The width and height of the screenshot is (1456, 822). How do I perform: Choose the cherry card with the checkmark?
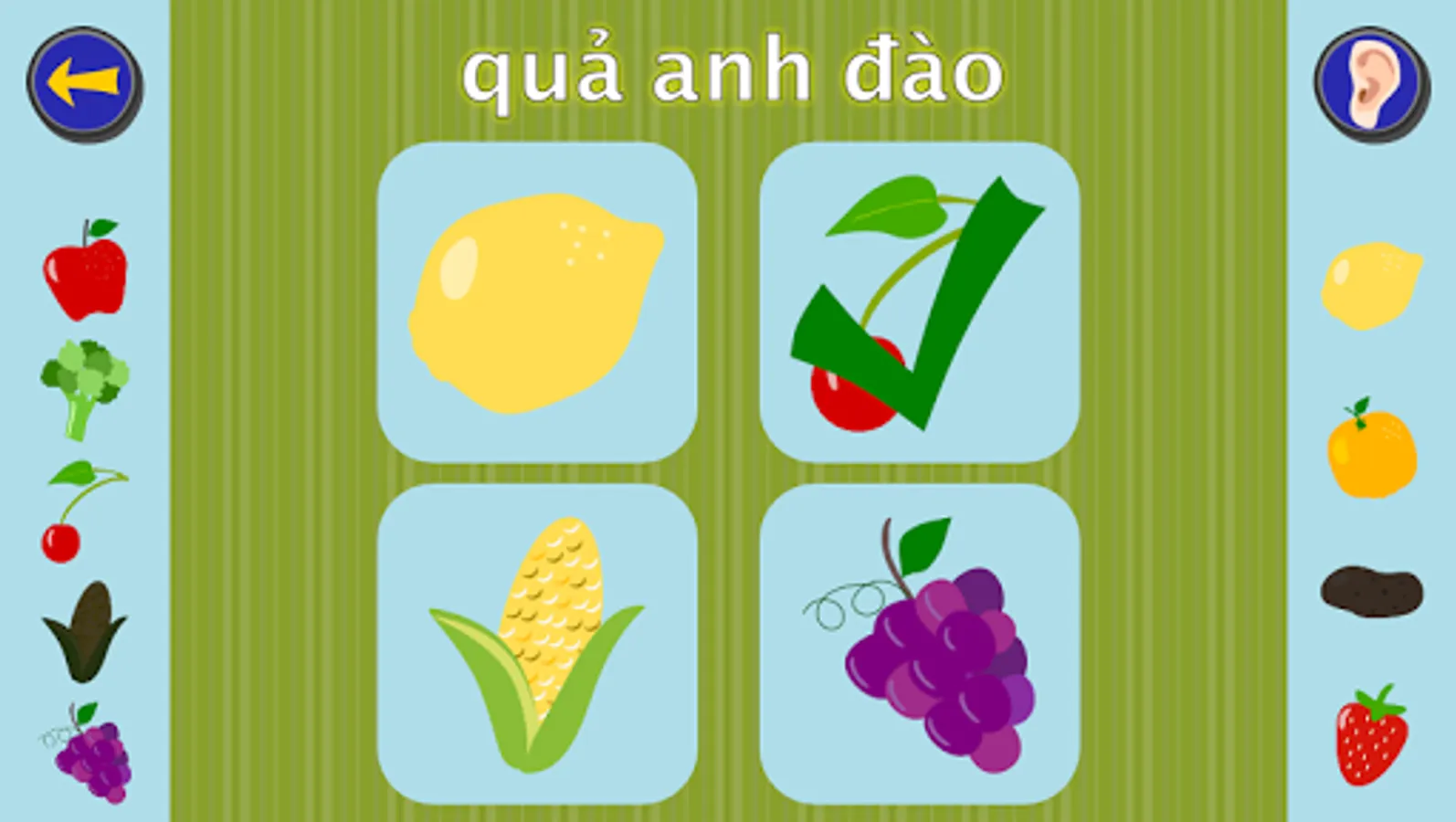(919, 302)
